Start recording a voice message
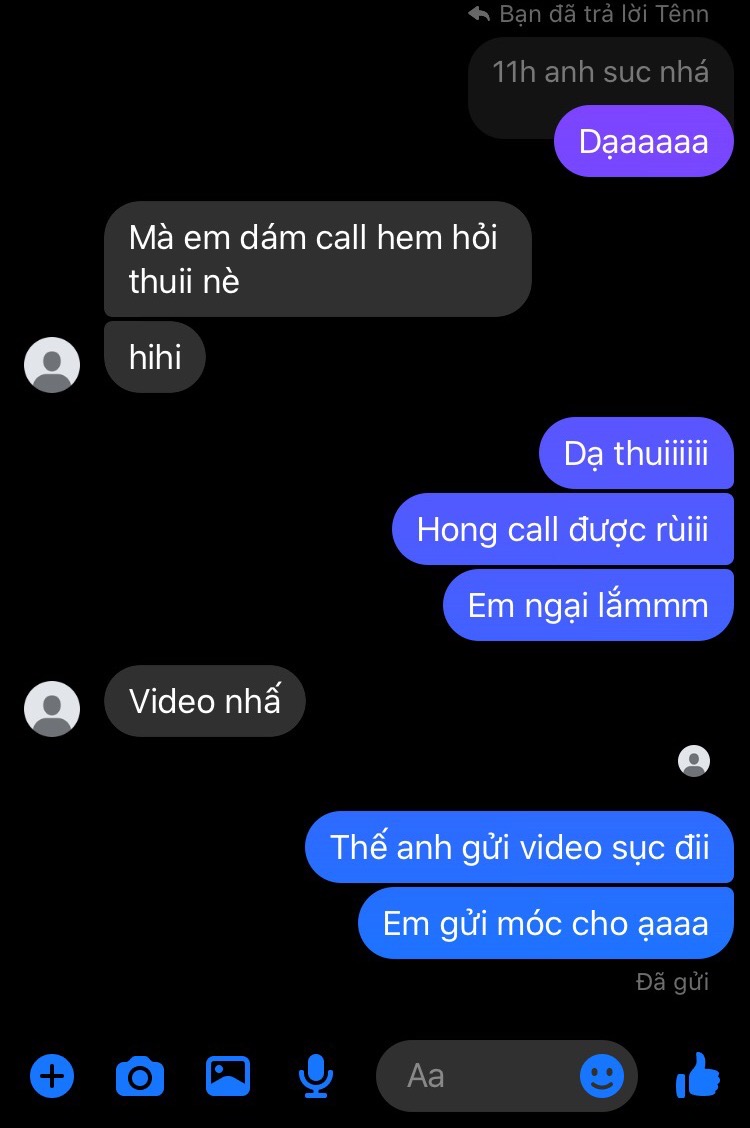750x1128 pixels. coord(316,1077)
